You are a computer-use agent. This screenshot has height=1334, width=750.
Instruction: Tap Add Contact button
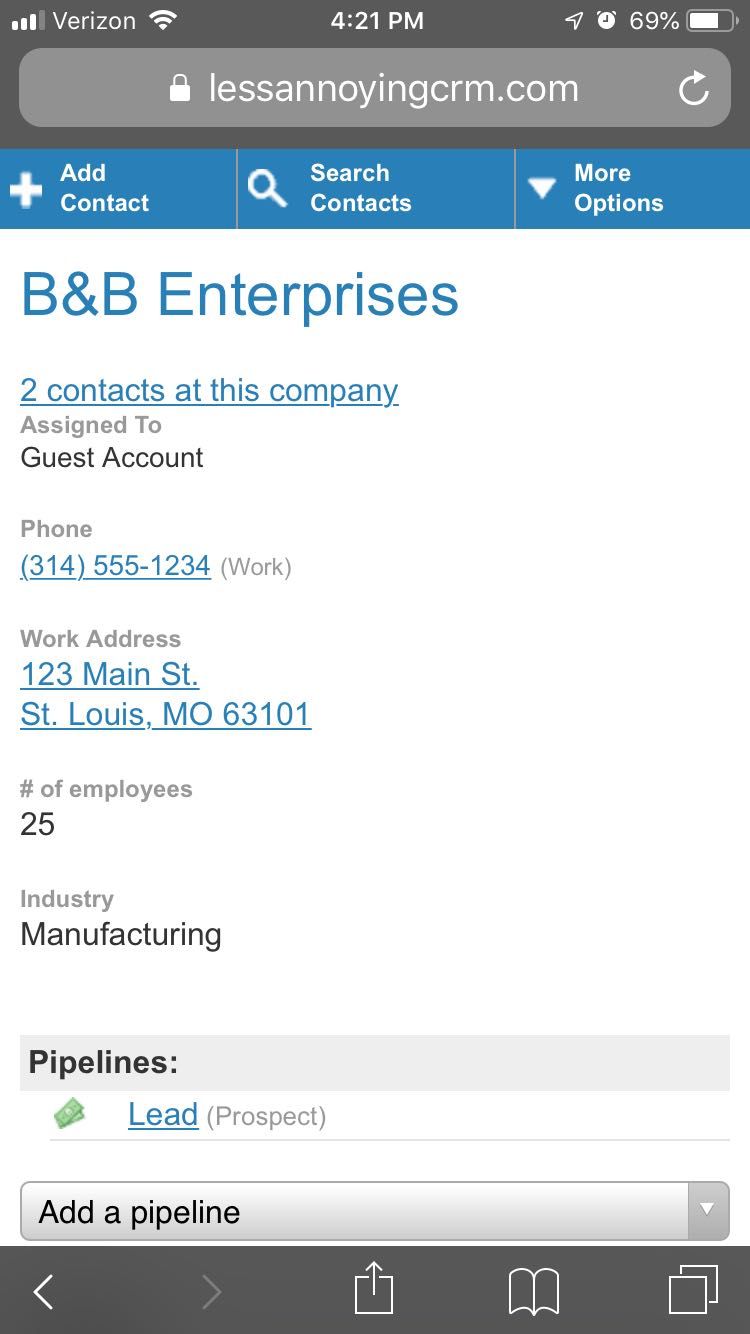coord(118,188)
